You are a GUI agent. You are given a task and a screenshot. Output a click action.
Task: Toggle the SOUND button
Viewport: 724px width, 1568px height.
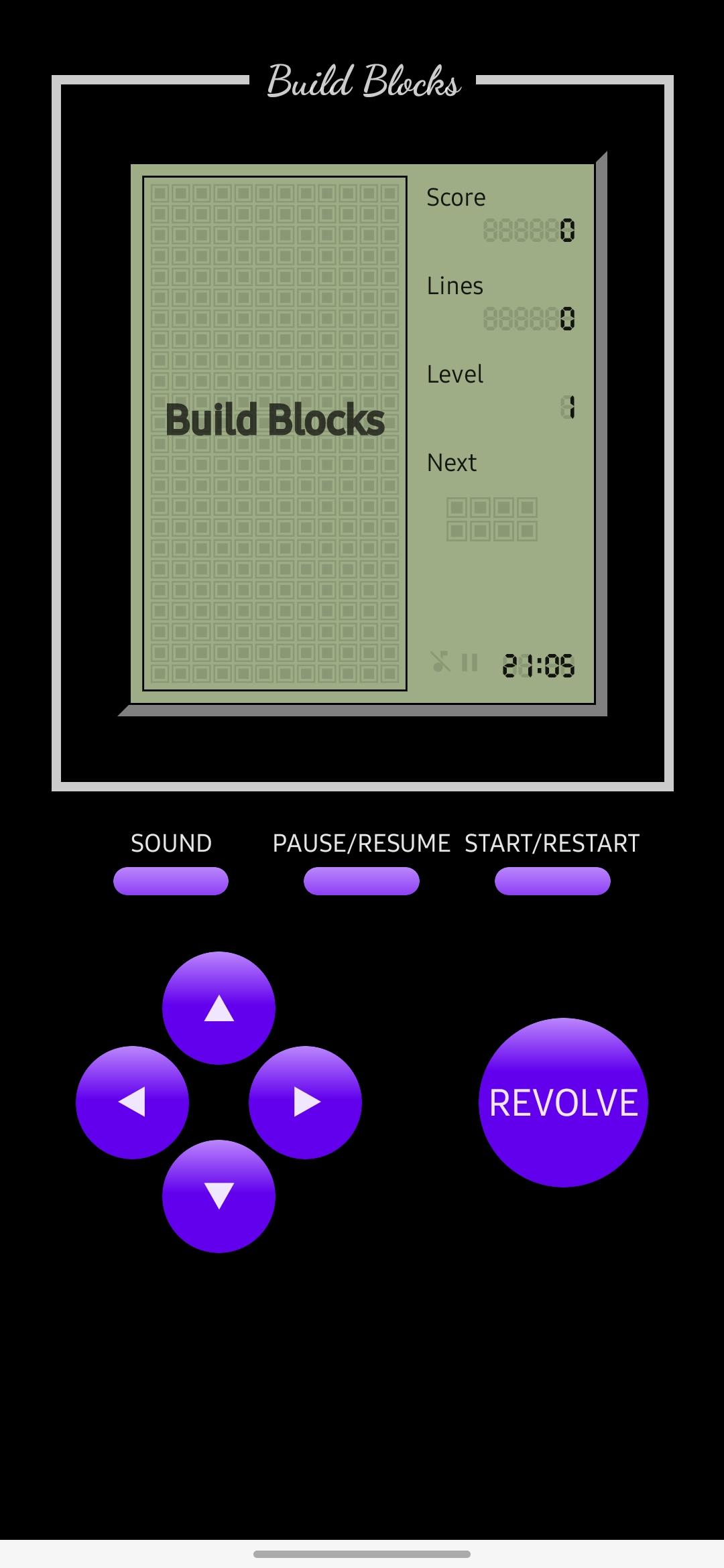[x=171, y=880]
